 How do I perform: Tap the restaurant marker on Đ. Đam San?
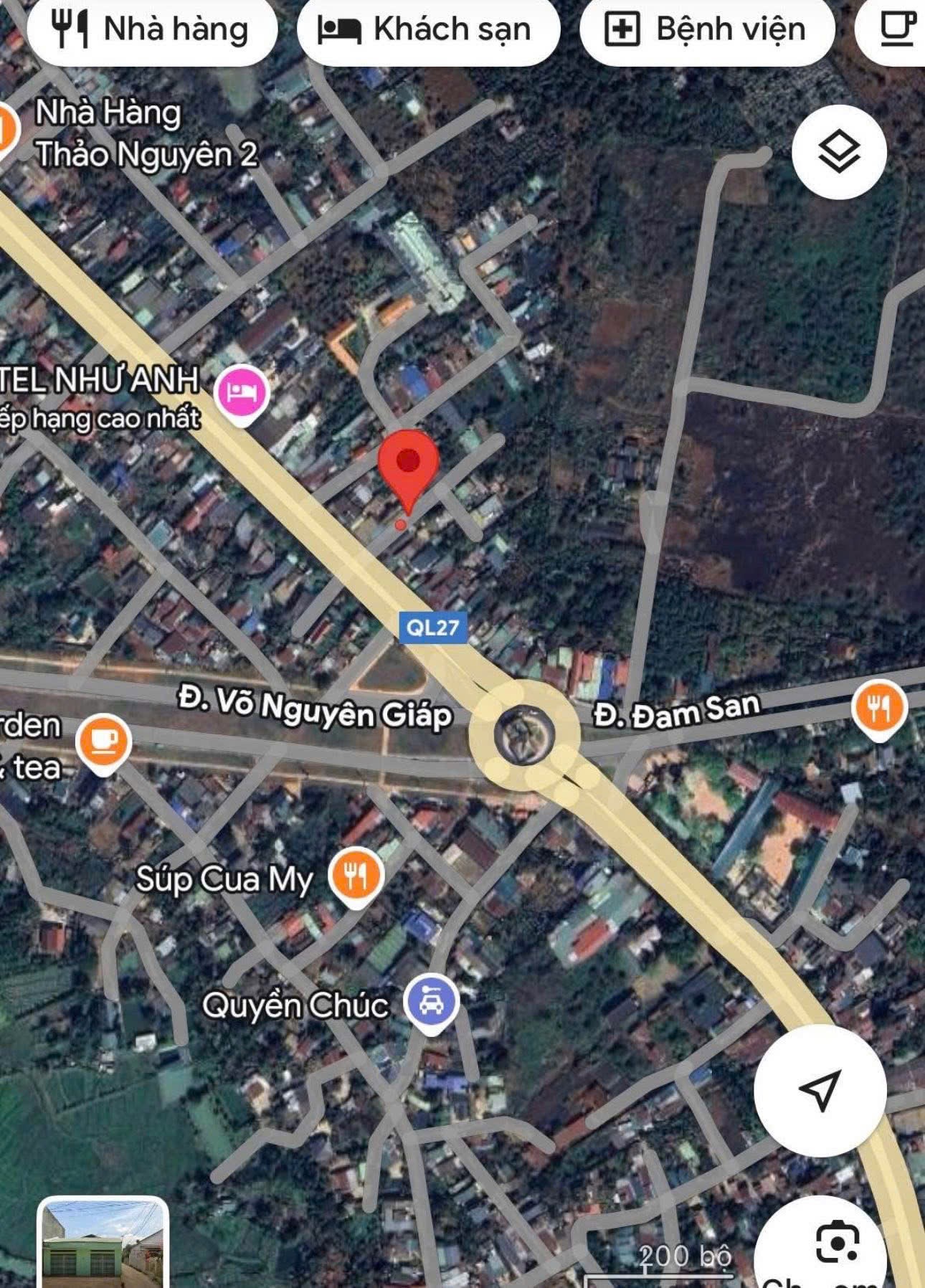click(x=879, y=709)
